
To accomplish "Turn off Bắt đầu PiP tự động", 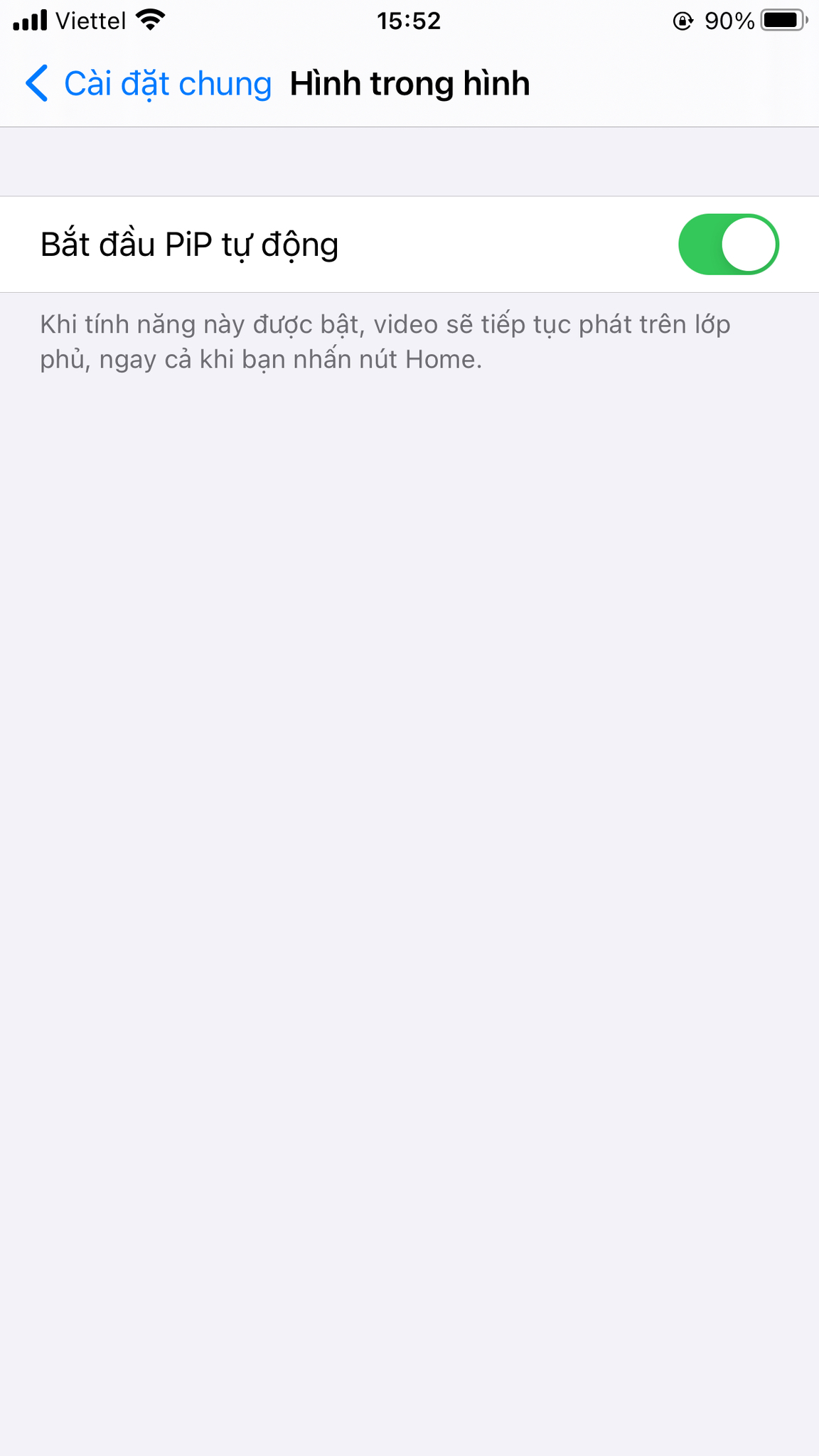I will point(729,244).
